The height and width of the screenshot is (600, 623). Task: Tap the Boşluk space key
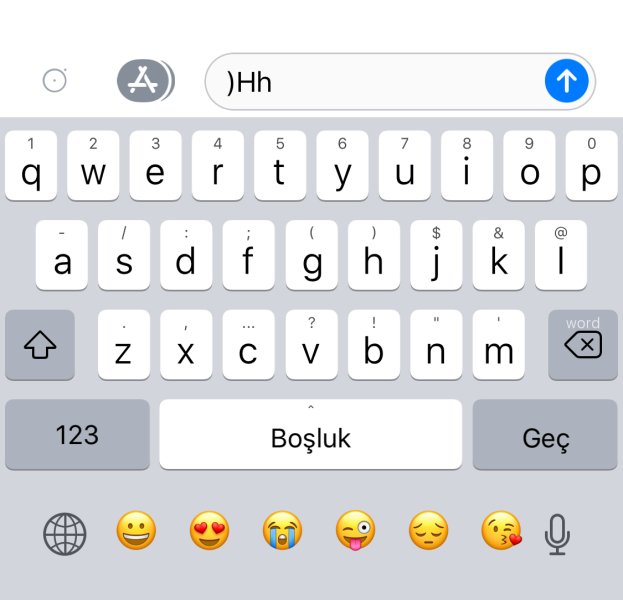tap(311, 435)
